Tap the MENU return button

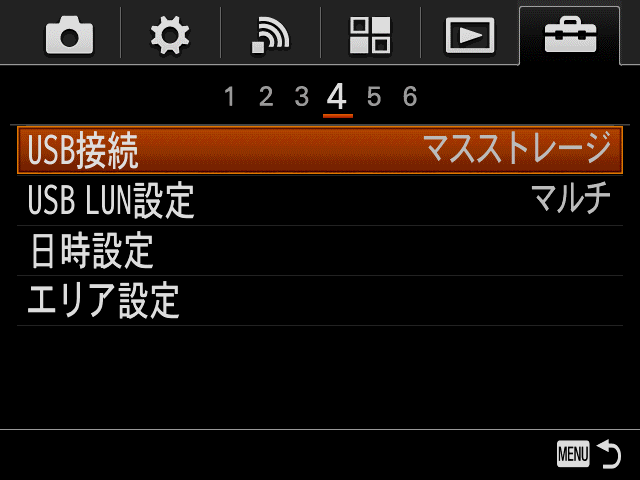tap(589, 455)
